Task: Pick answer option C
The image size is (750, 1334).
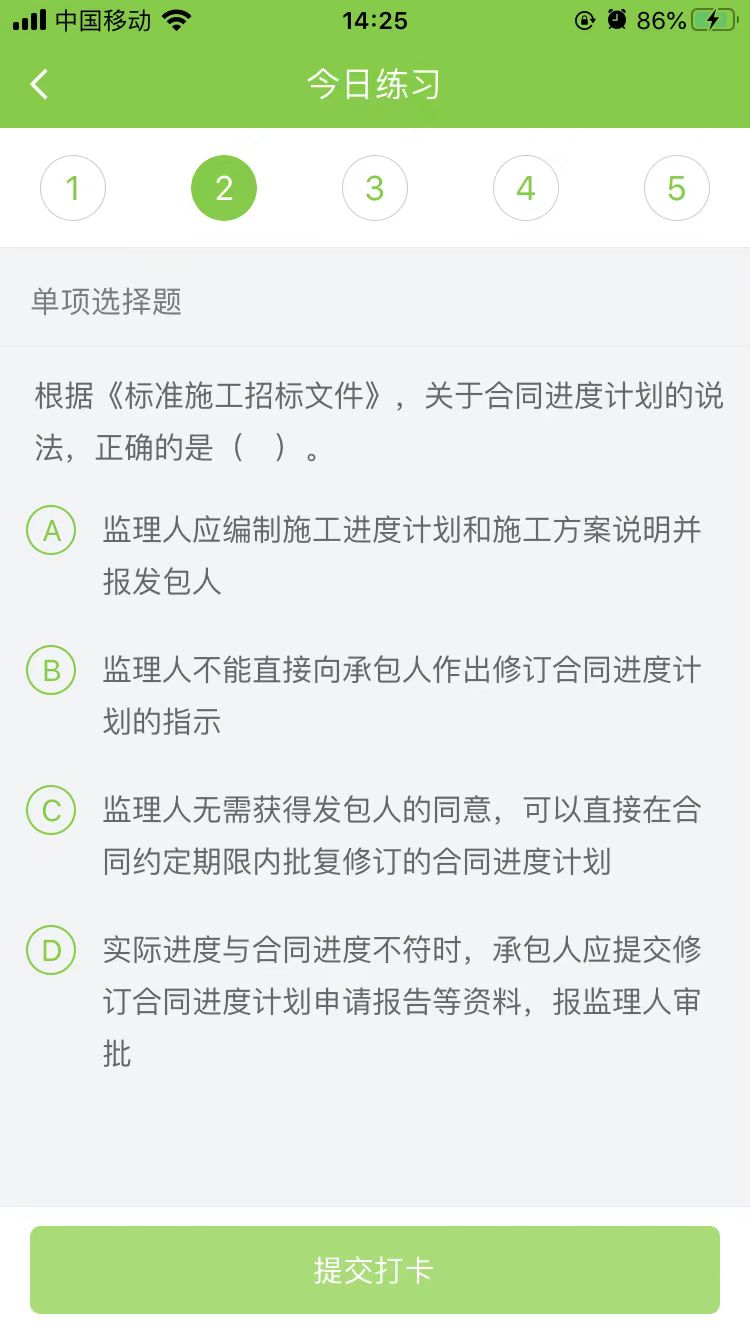Action: tap(52, 811)
